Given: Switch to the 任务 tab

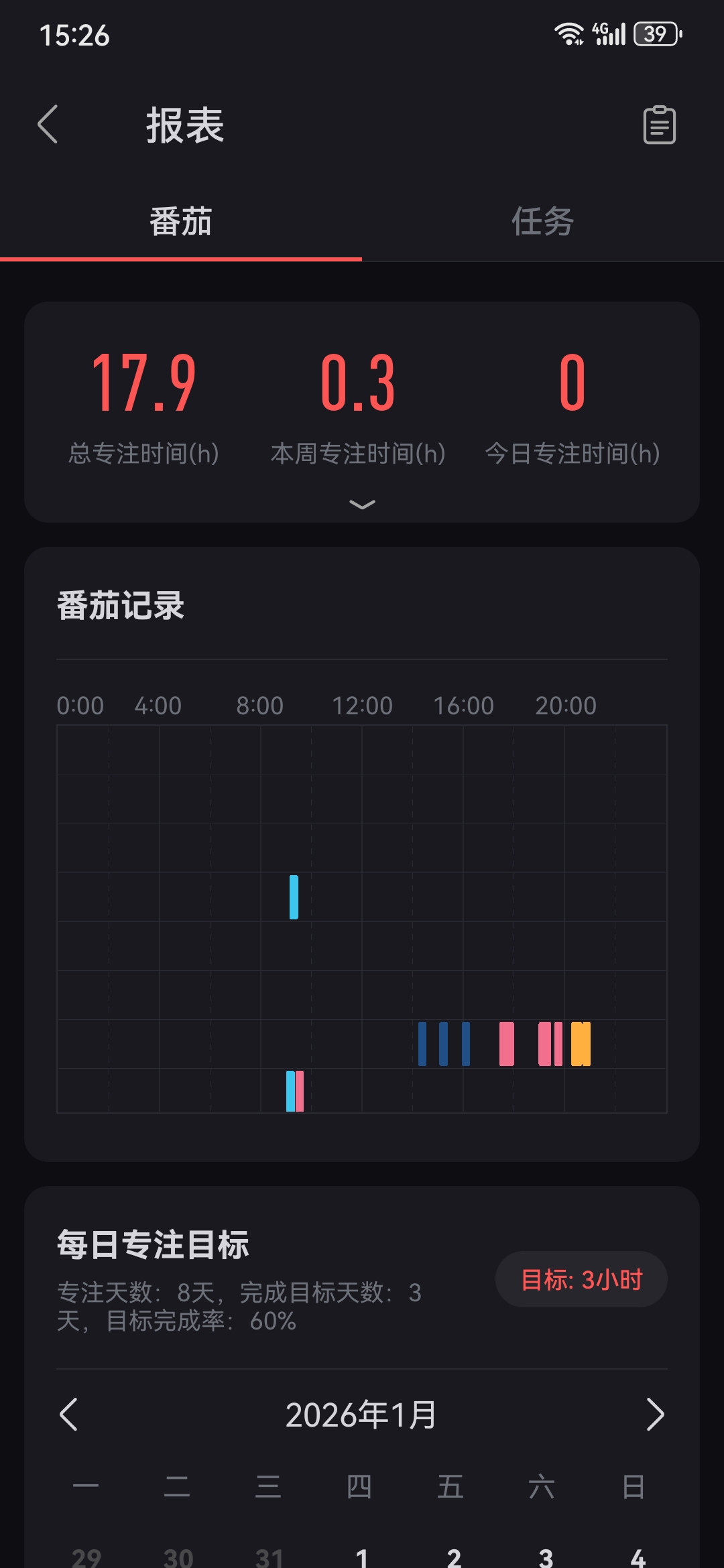Looking at the screenshot, I should (x=543, y=221).
